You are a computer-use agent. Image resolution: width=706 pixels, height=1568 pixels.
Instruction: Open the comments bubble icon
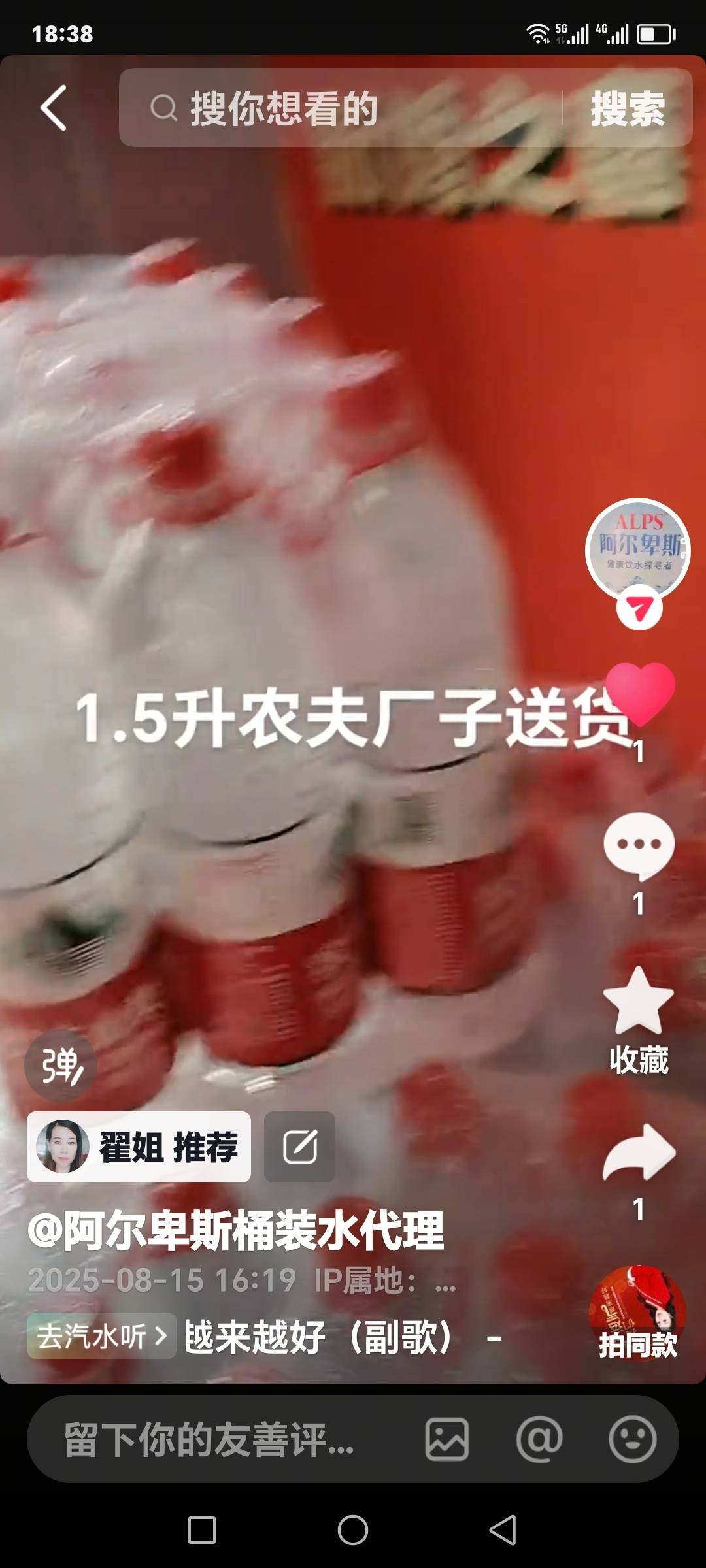[x=639, y=846]
